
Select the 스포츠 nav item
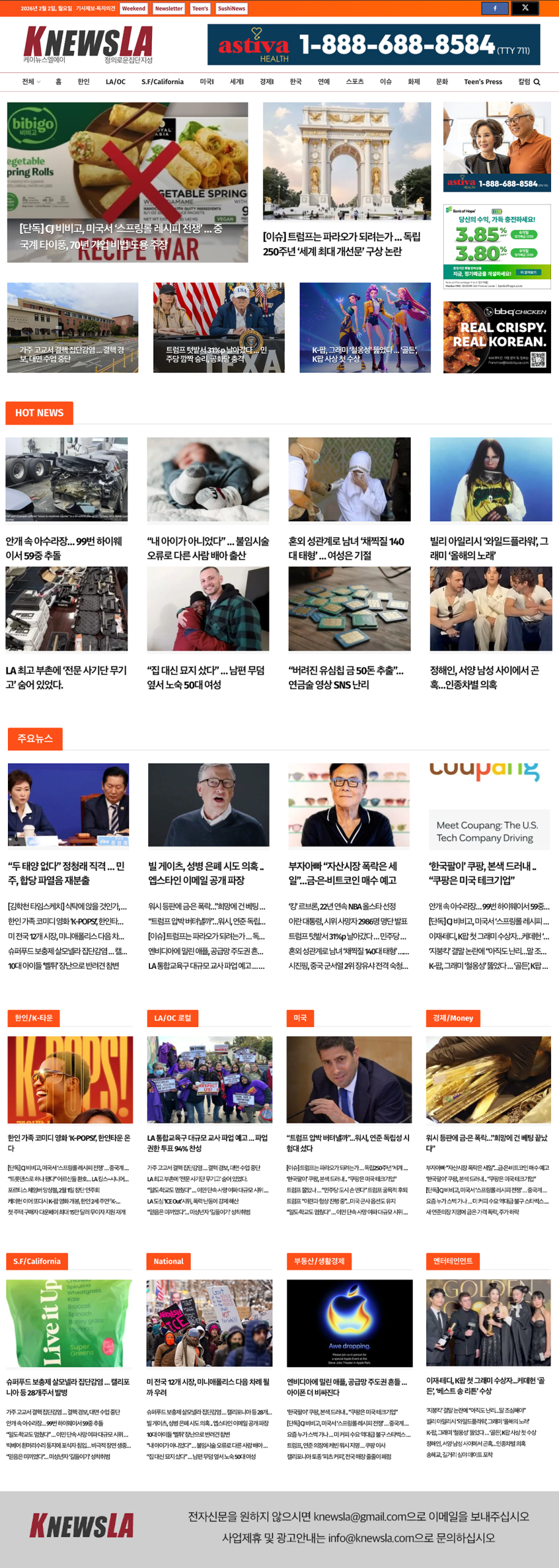coord(355,82)
